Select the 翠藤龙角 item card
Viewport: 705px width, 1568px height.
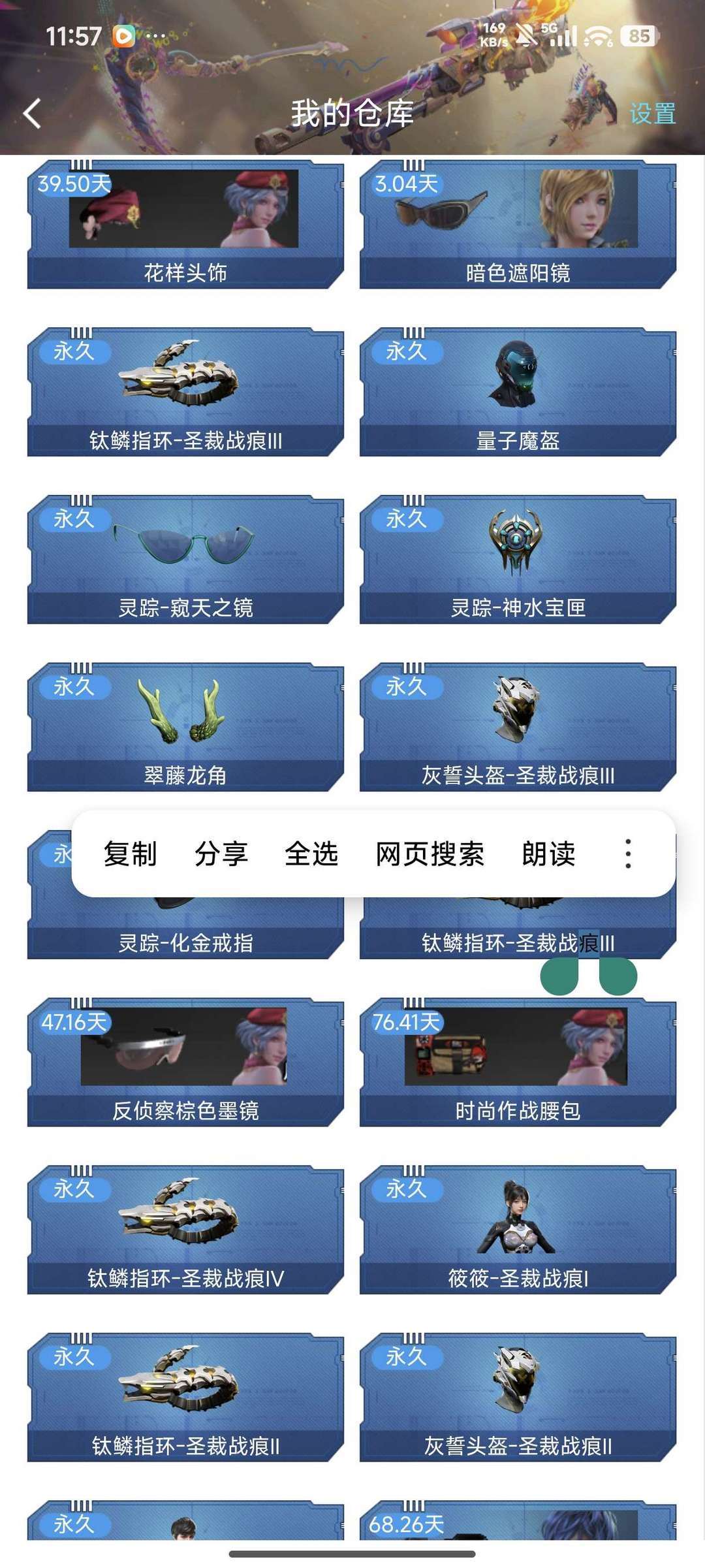(185, 727)
